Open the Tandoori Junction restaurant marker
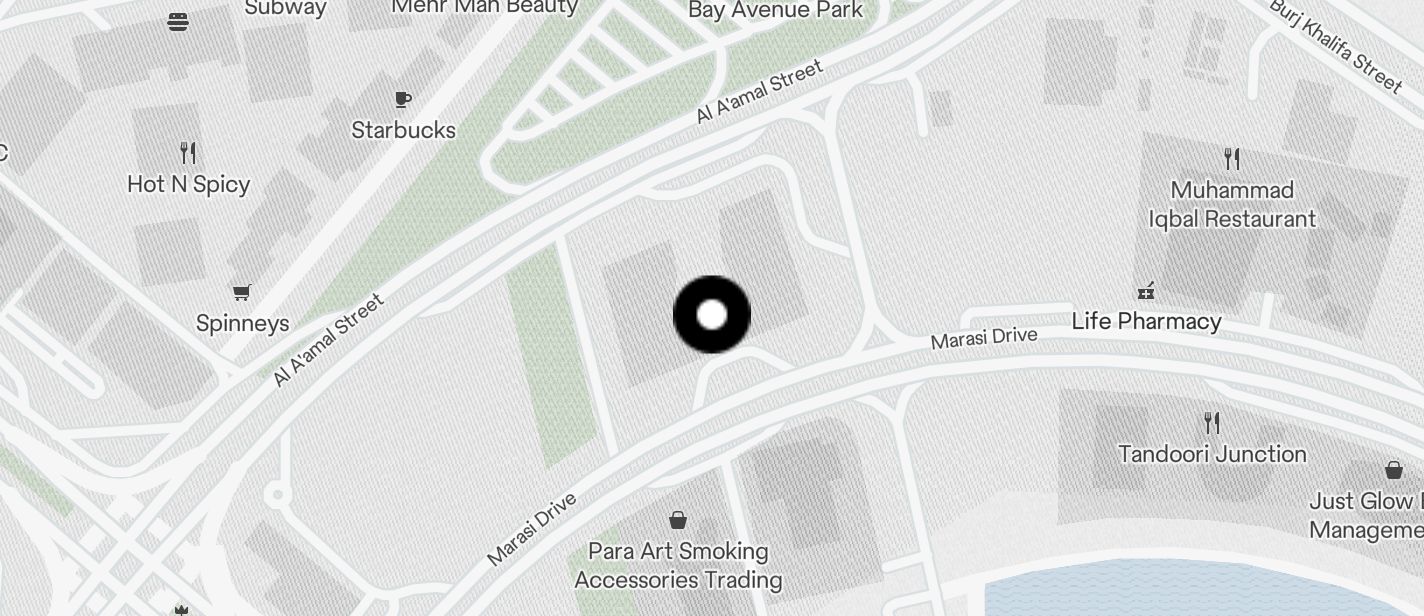Image resolution: width=1424 pixels, height=616 pixels. coord(1212,423)
